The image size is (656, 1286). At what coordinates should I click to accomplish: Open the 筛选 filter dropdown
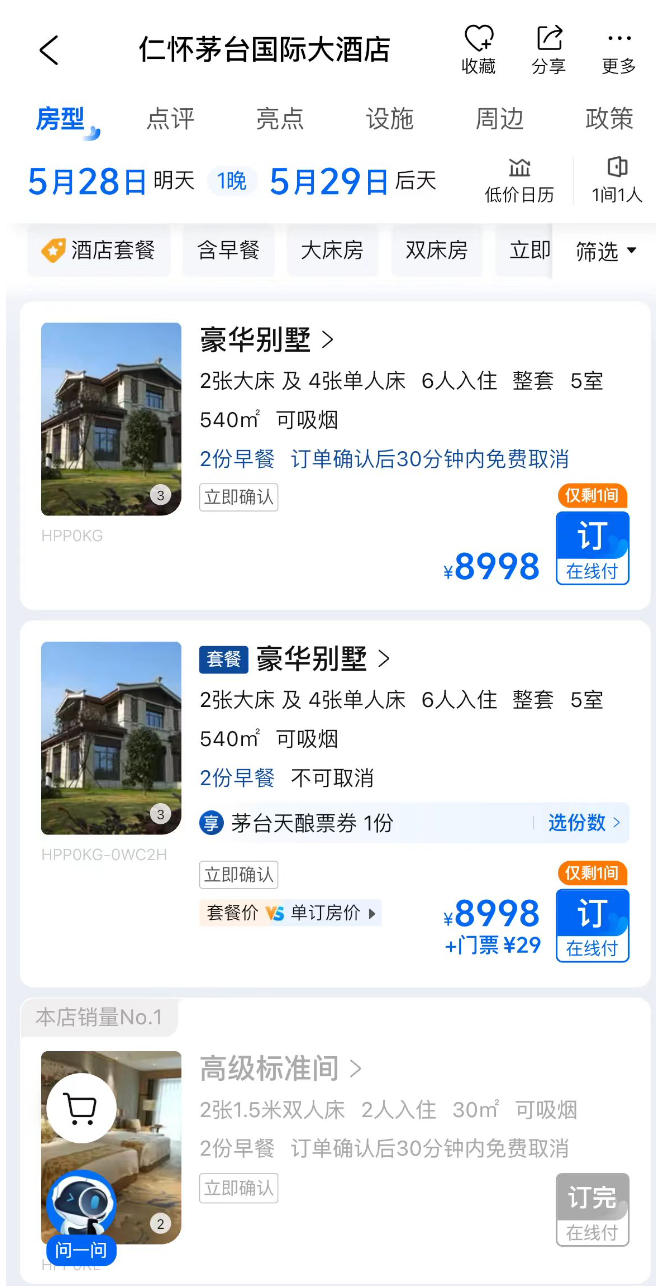[606, 252]
